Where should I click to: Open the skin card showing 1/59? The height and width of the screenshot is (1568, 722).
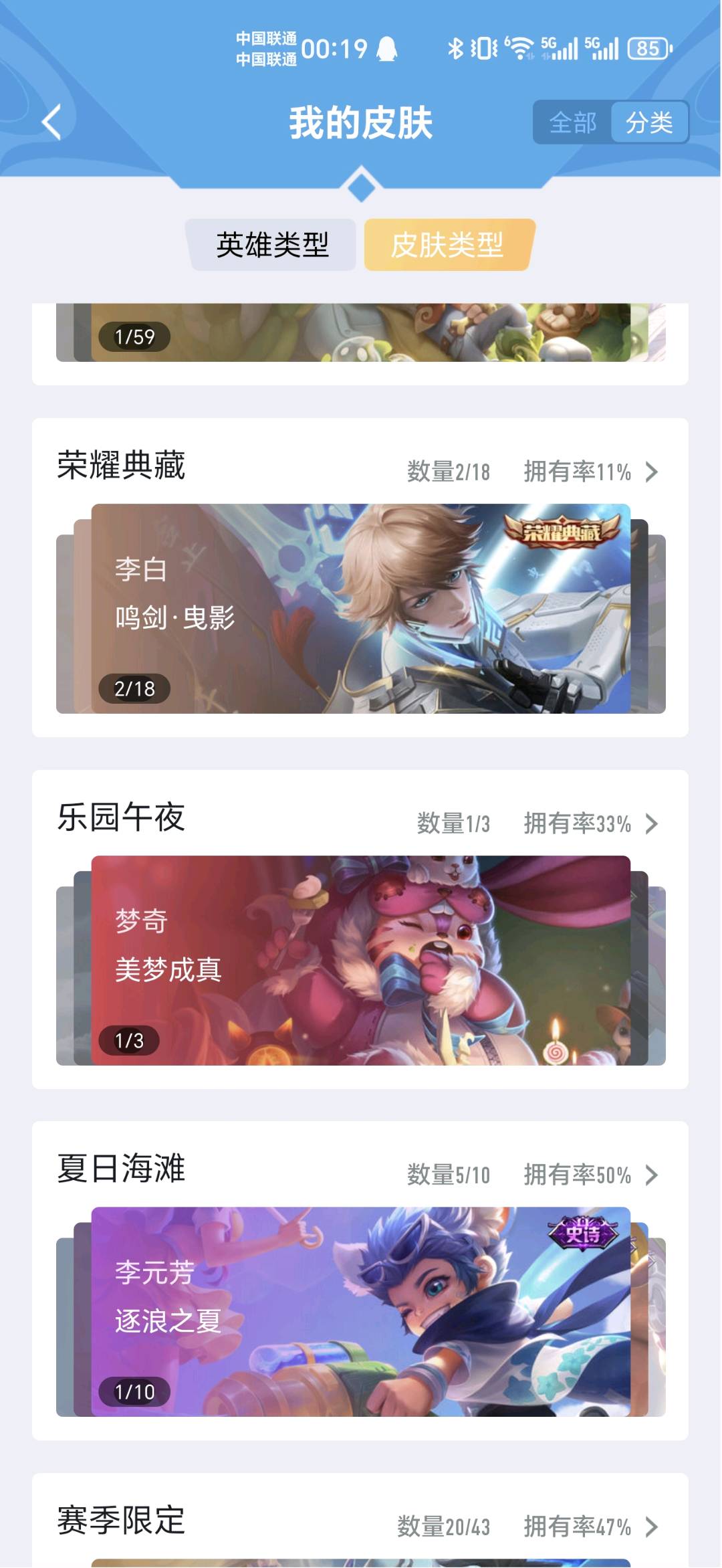click(x=361, y=333)
